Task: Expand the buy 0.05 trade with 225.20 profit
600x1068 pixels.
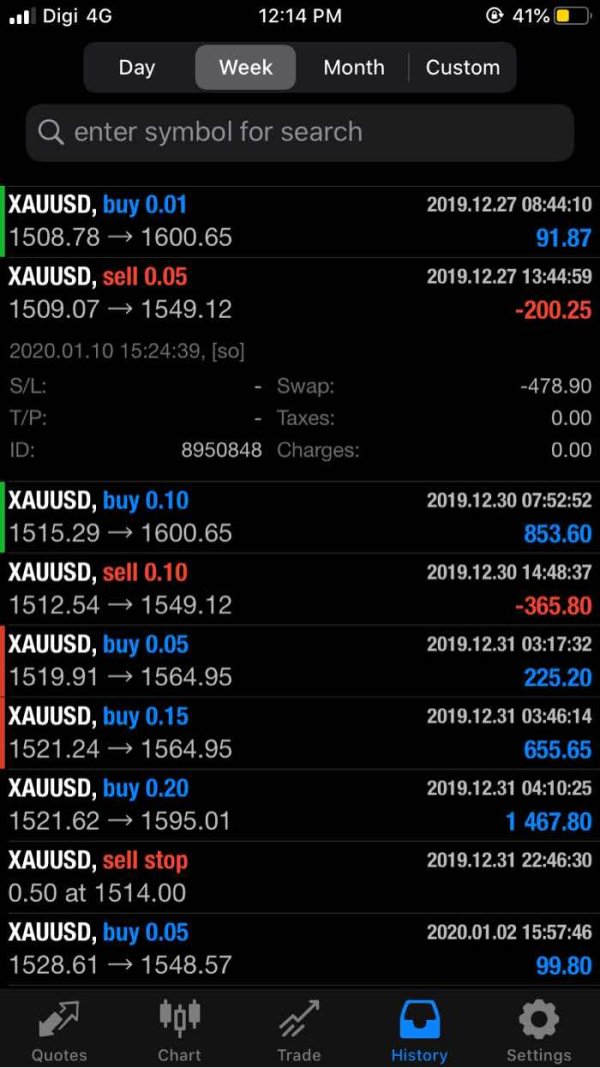Action: click(x=300, y=662)
